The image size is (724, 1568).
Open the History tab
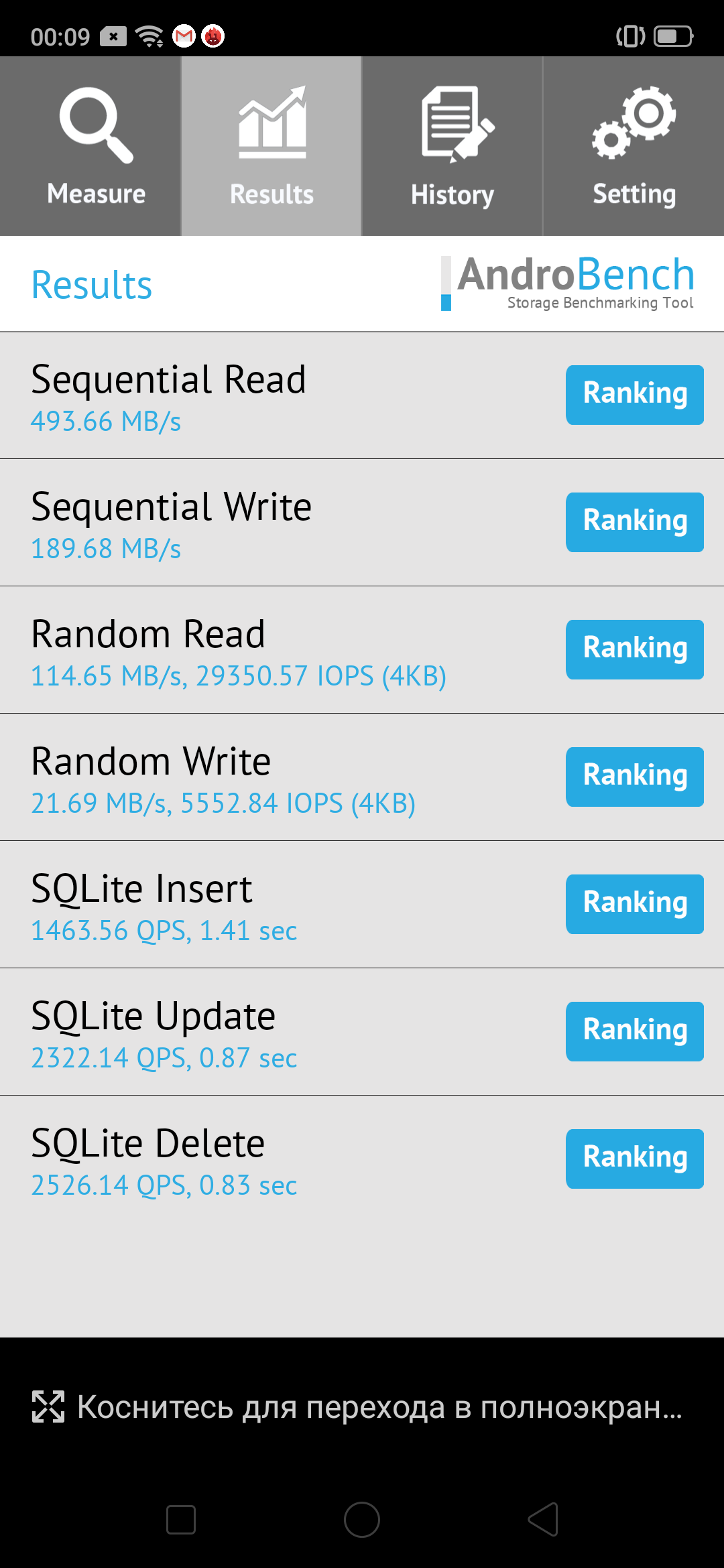452,146
